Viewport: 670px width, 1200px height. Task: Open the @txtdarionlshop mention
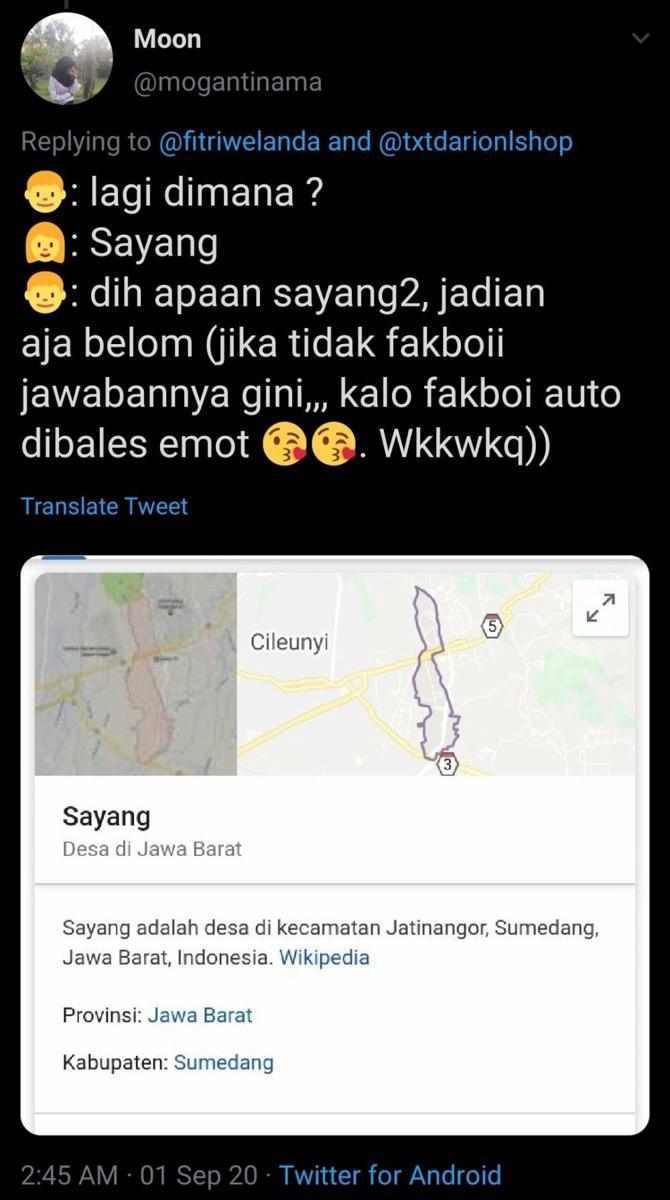[476, 141]
